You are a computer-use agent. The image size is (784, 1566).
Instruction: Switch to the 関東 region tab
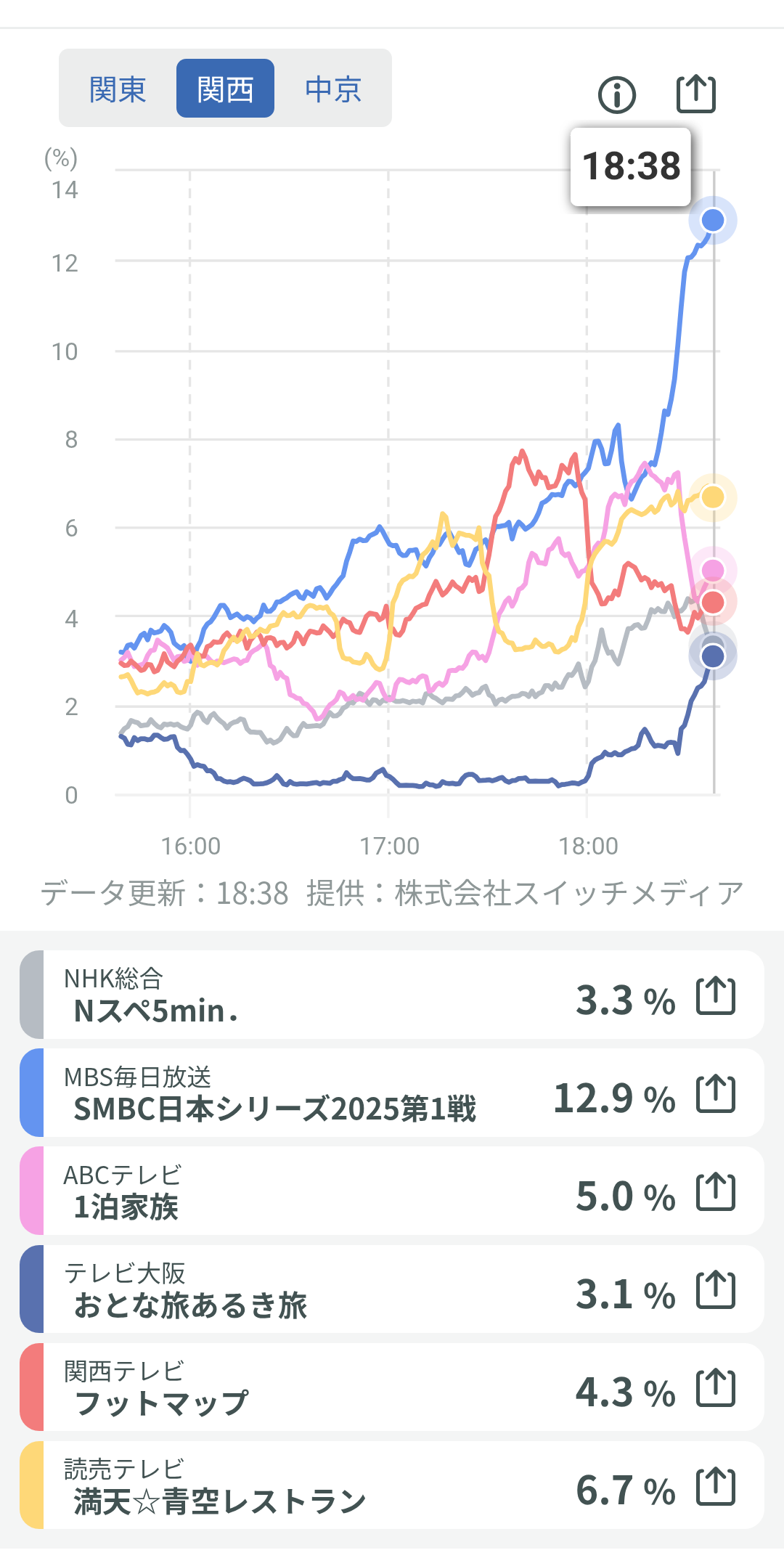tap(118, 89)
